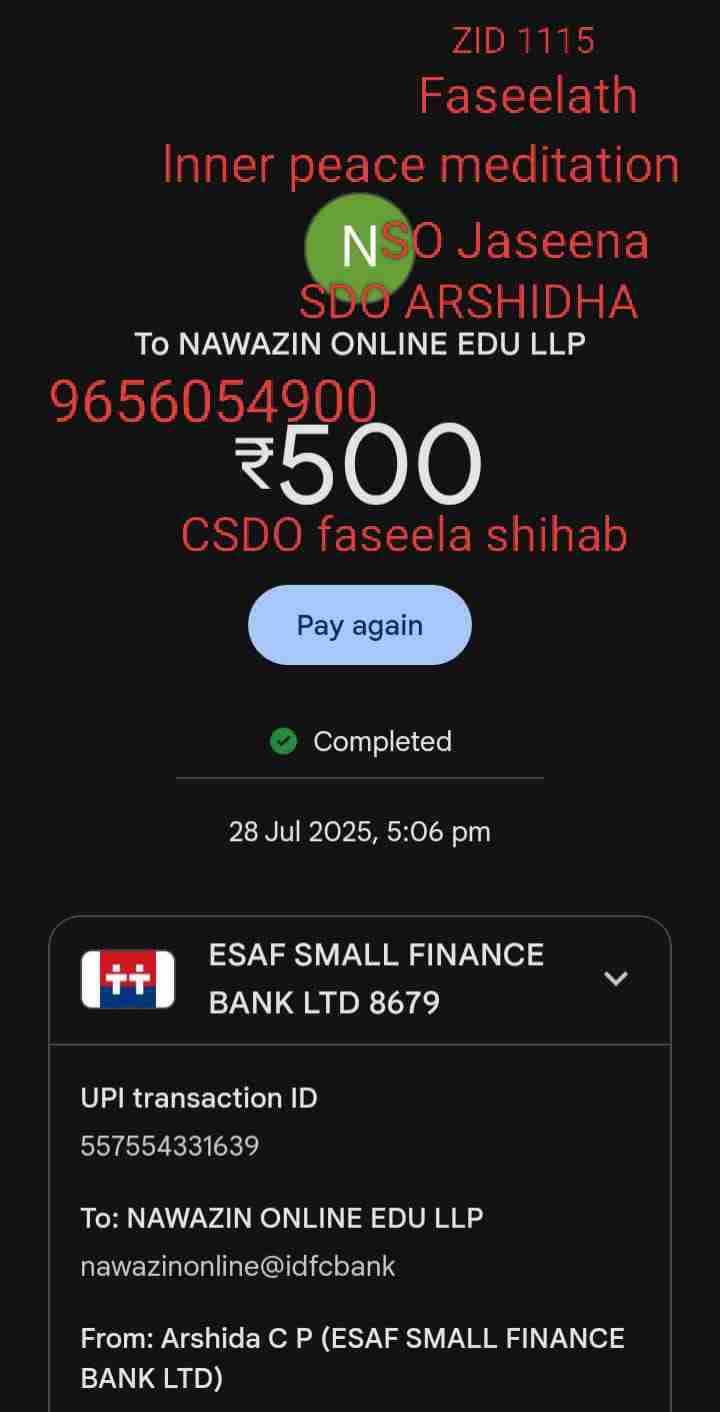
Task: Collapse the ESAF Small Finance Bank details
Action: point(616,978)
